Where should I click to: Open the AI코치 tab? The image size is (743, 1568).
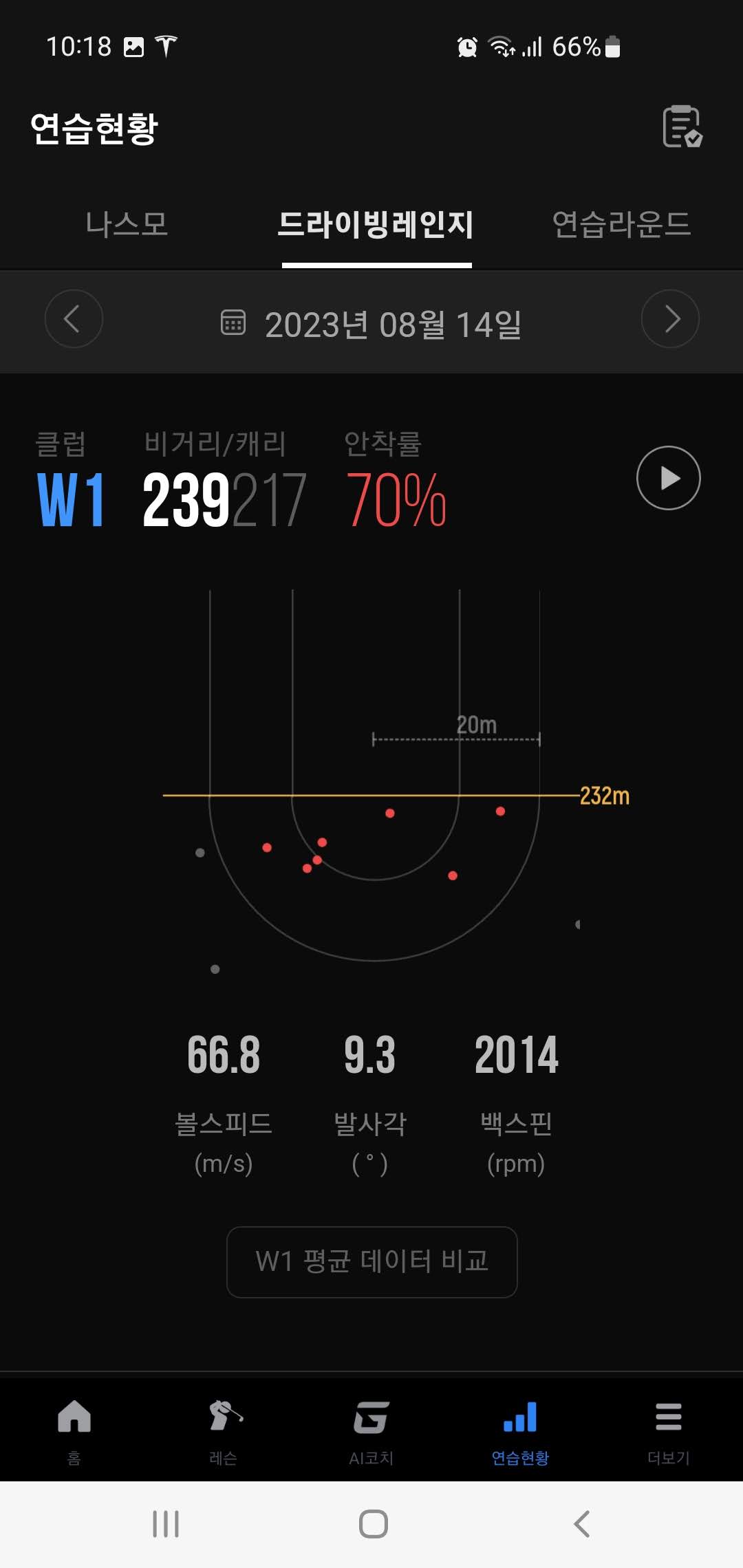click(x=371, y=1430)
